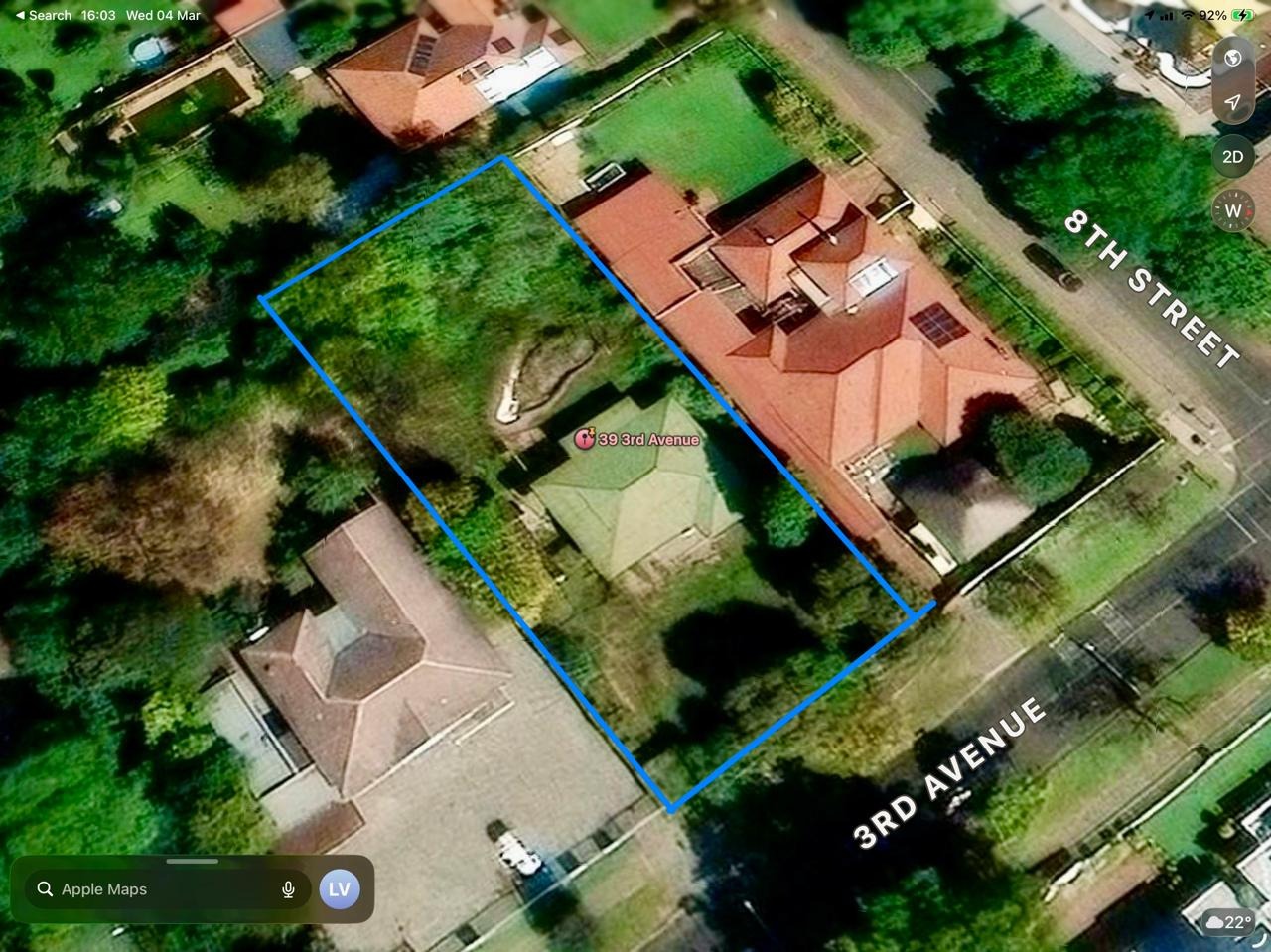Open the map mode chooser
The height and width of the screenshot is (952, 1271).
[x=1232, y=59]
